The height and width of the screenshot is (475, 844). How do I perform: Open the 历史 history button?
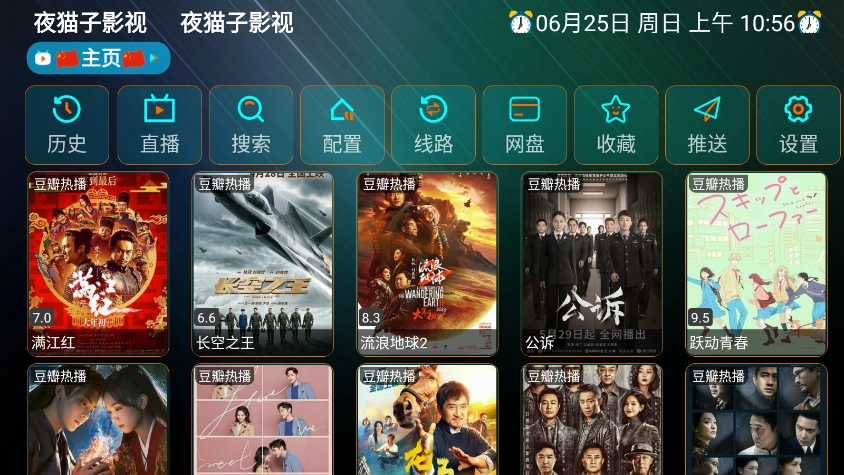pyautogui.click(x=67, y=124)
